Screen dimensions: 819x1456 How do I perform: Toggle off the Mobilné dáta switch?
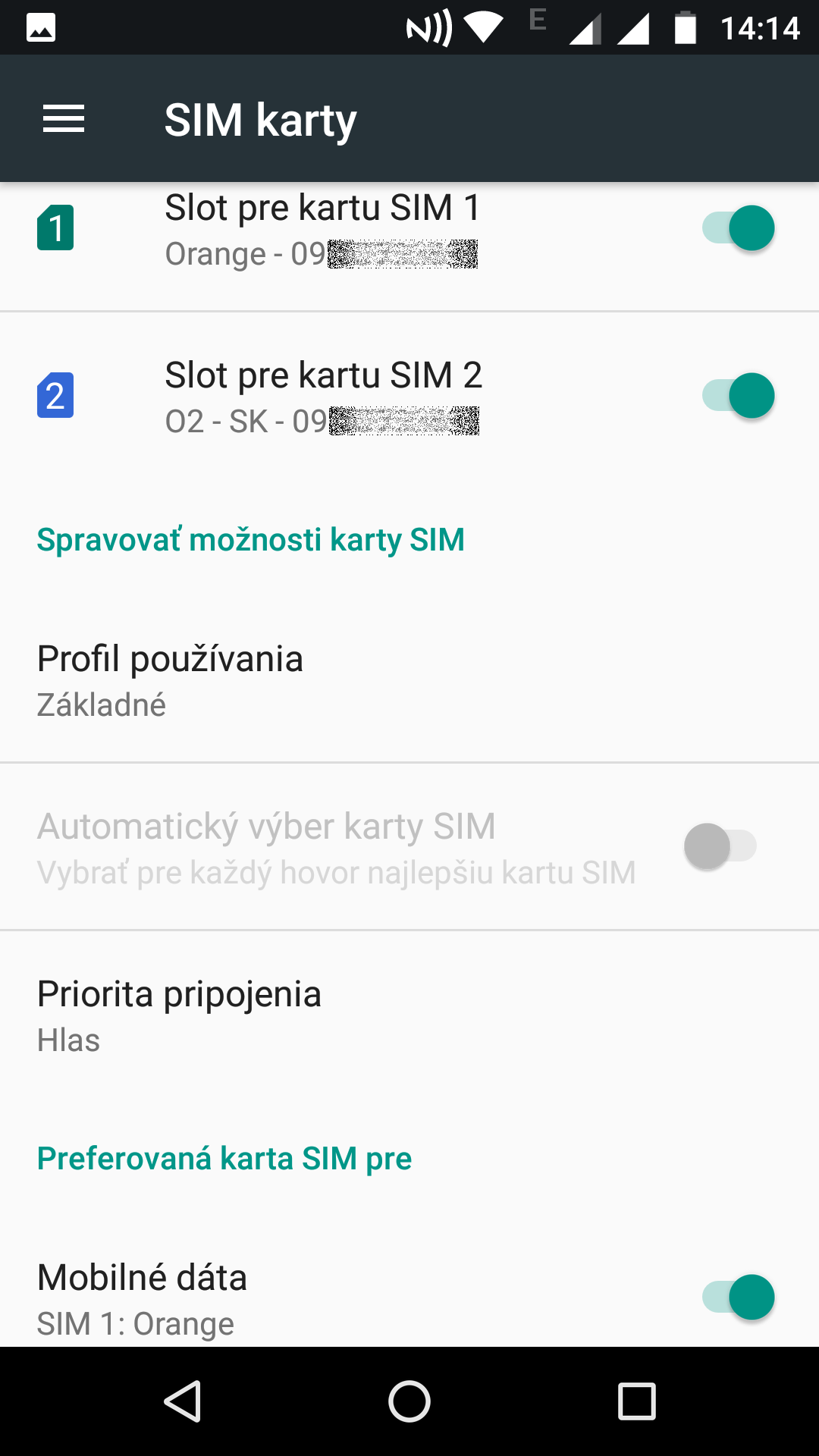(x=738, y=1297)
